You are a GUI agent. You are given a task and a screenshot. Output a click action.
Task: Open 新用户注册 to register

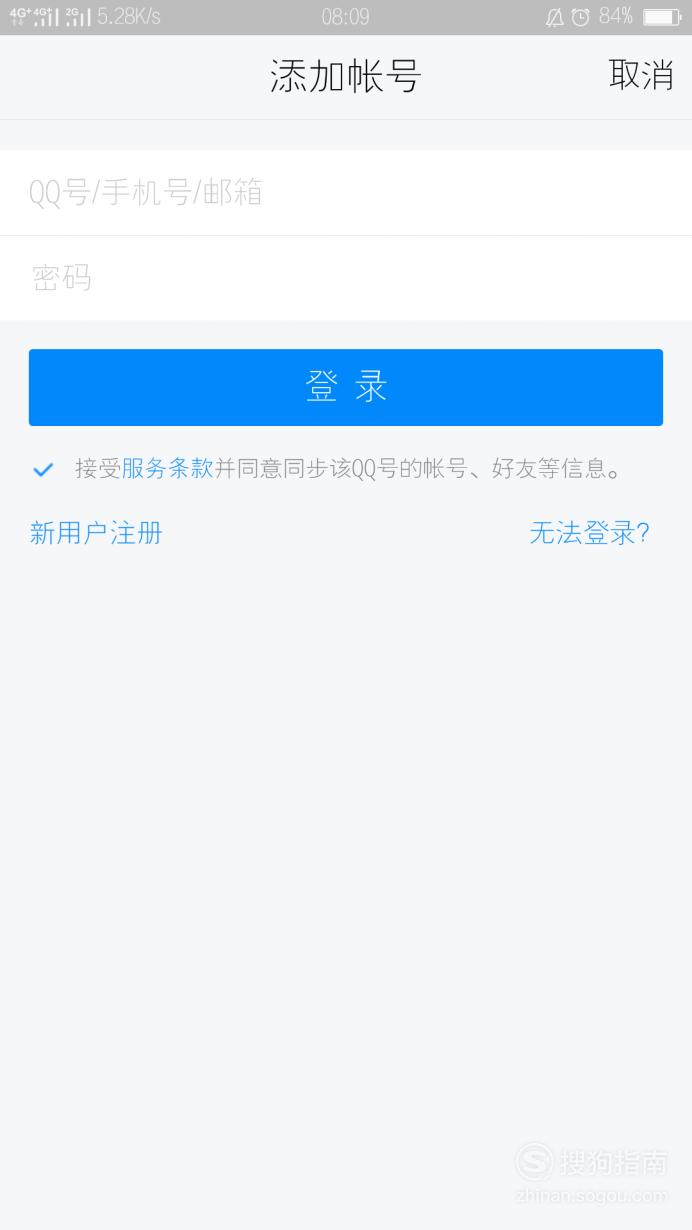pyautogui.click(x=96, y=533)
